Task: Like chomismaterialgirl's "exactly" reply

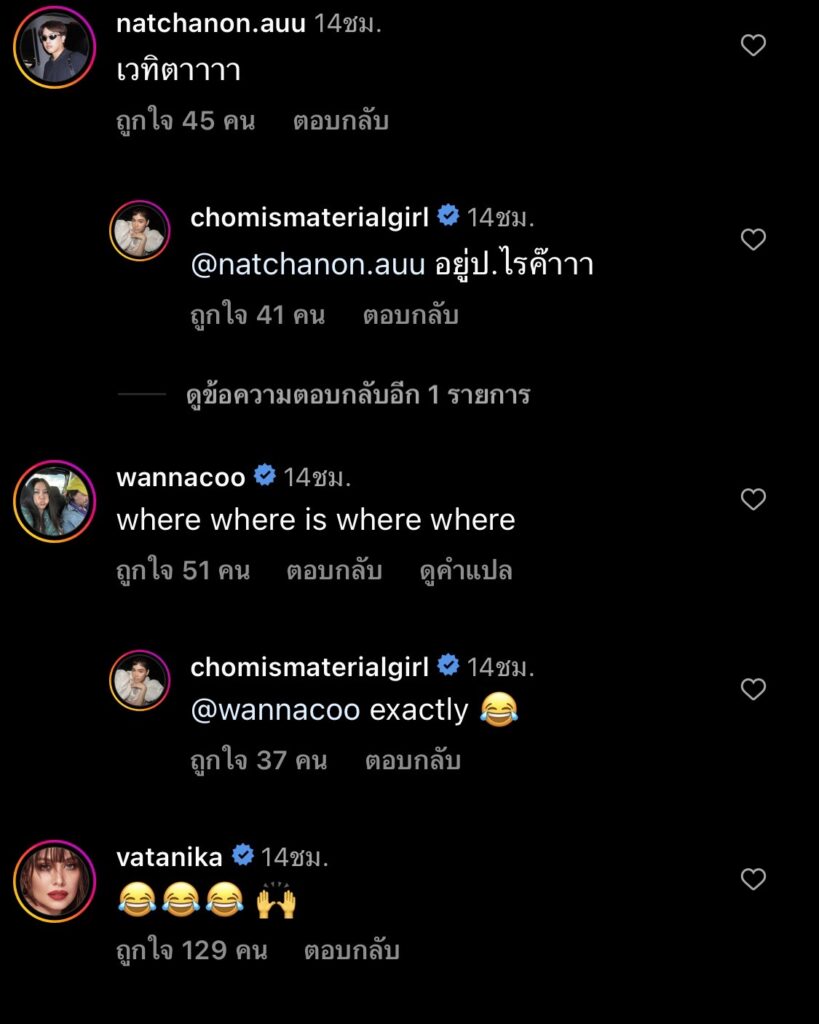Action: click(753, 689)
